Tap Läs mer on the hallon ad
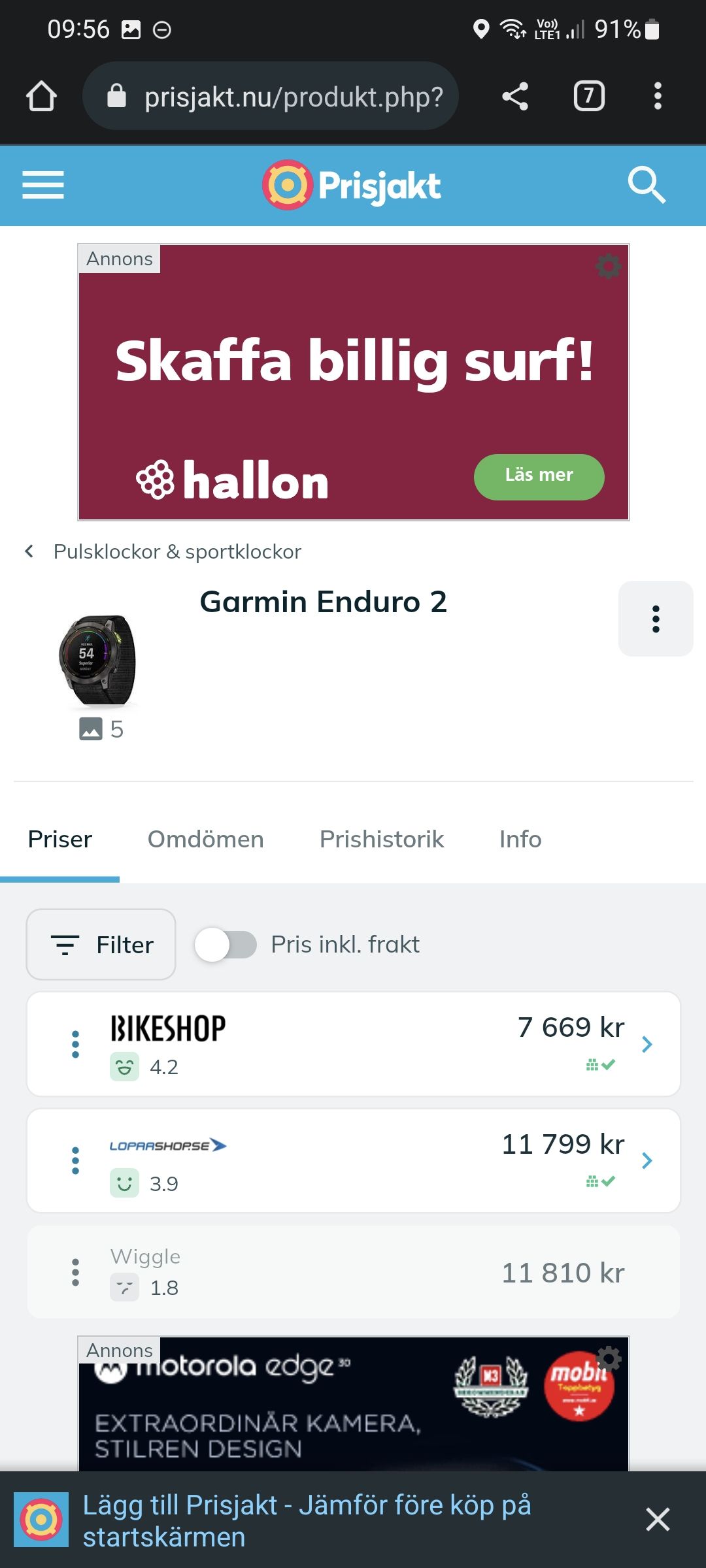 pyautogui.click(x=539, y=476)
